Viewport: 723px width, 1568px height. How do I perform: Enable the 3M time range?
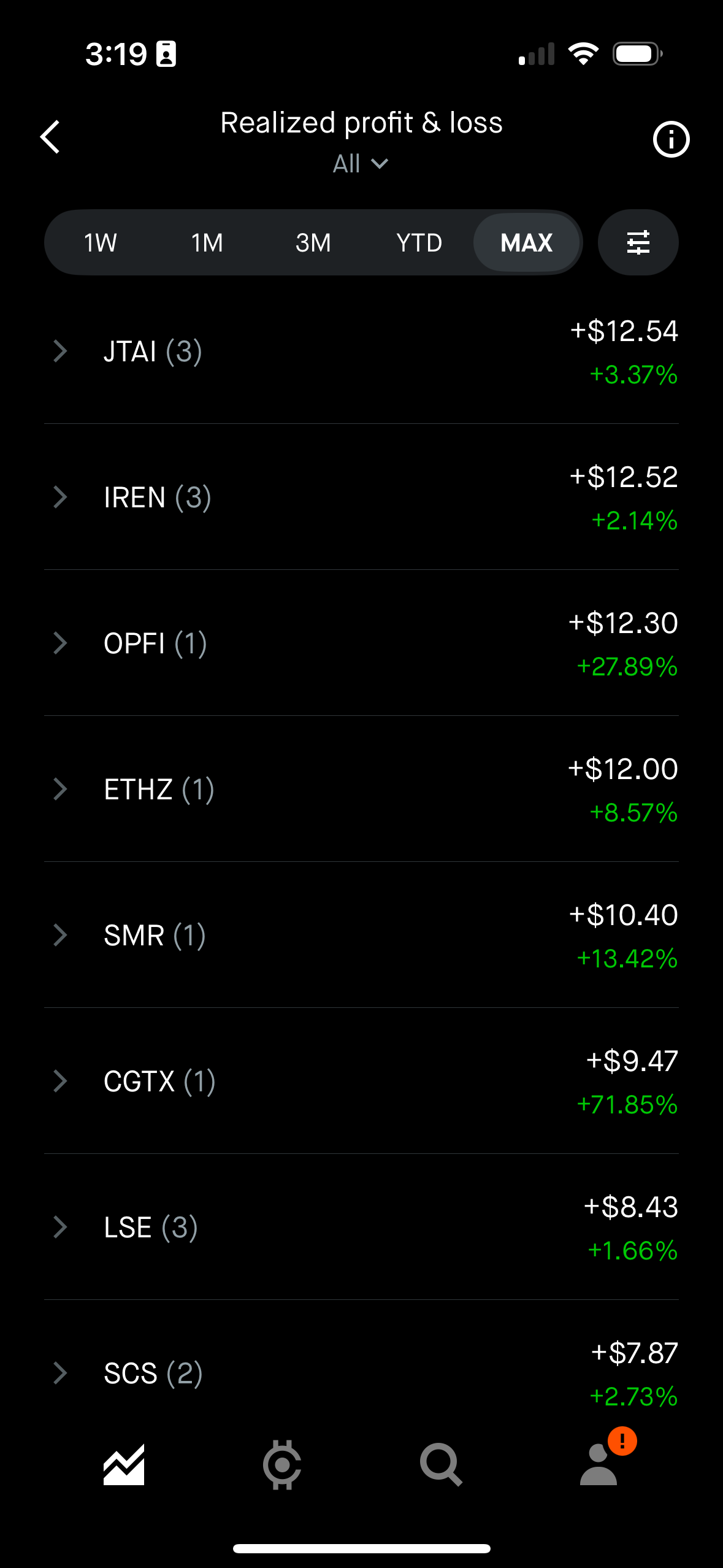(x=313, y=242)
